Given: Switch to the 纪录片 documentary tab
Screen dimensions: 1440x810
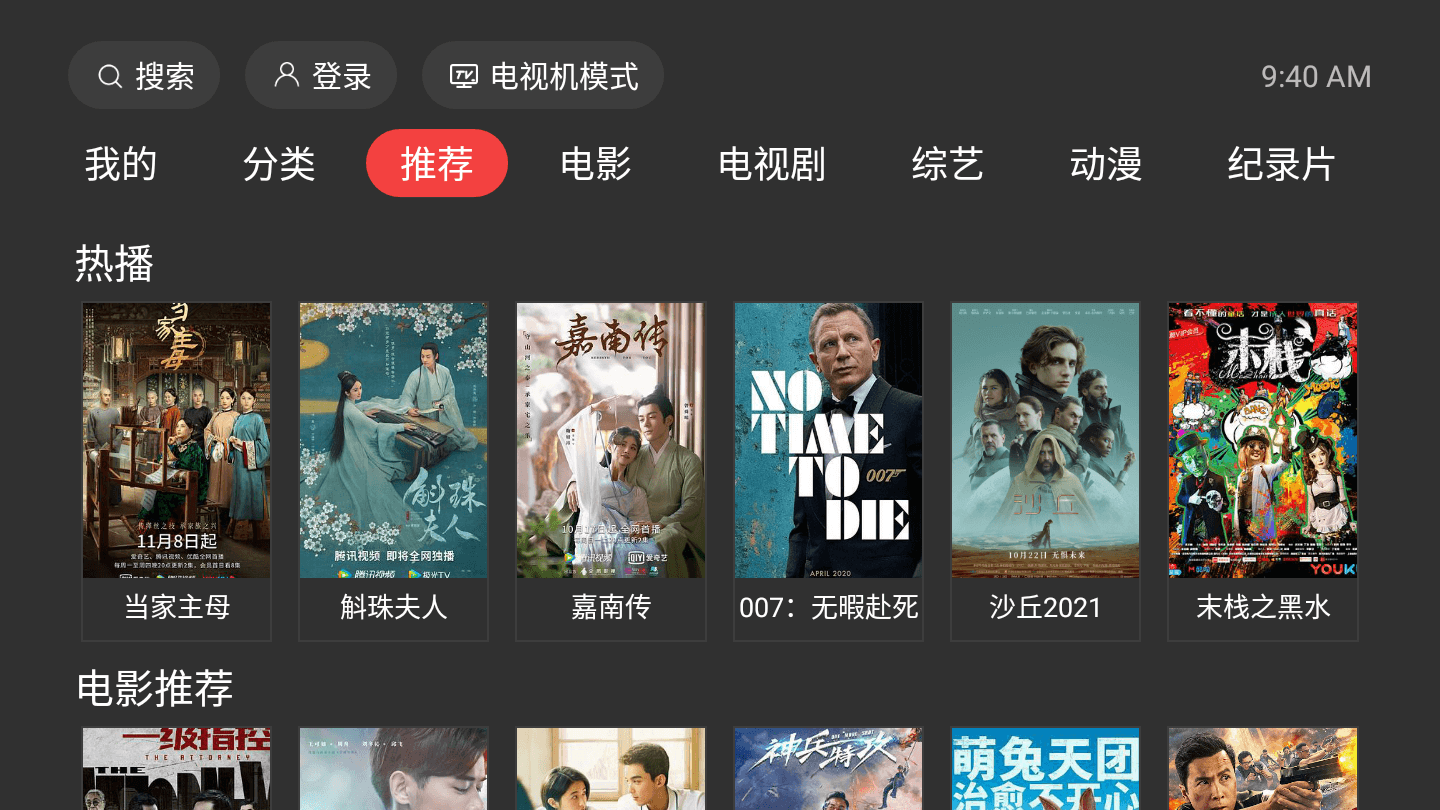Looking at the screenshot, I should 1281,164.
